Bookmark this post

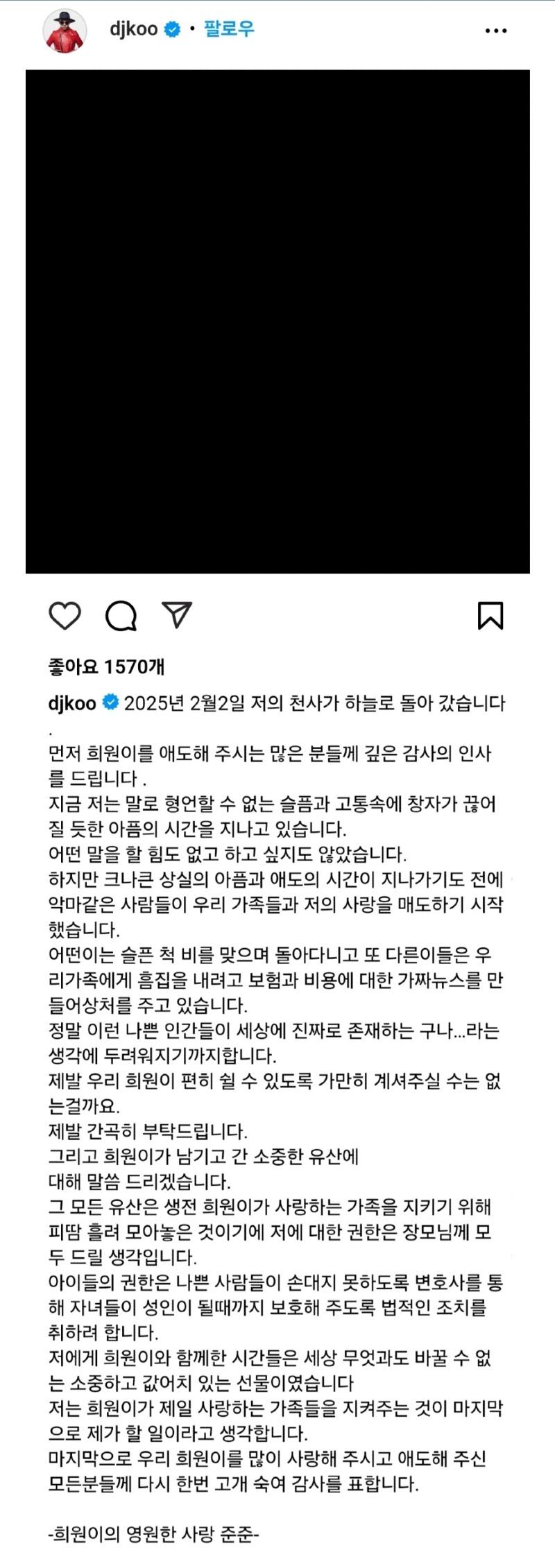(490, 616)
